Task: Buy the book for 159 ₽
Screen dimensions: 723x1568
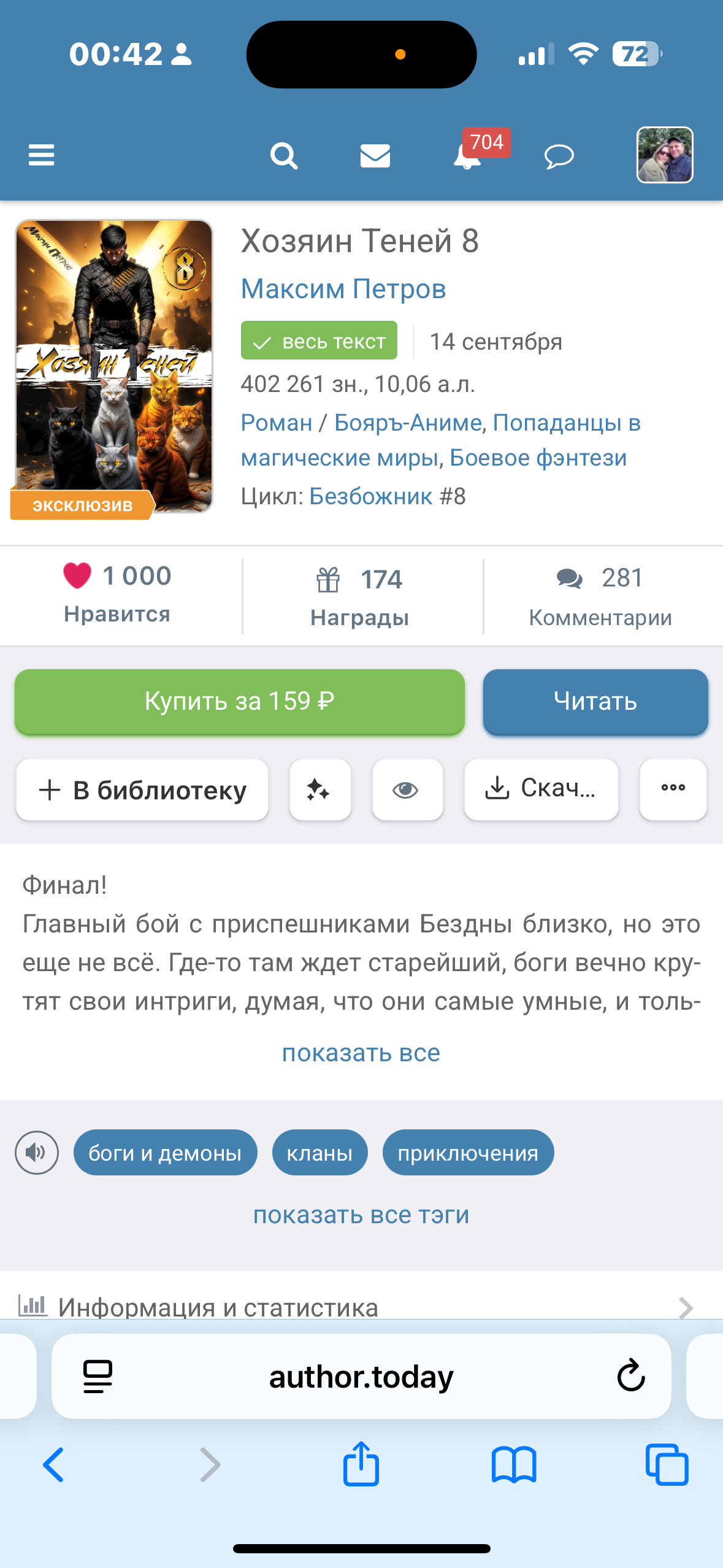Action: coord(239,701)
